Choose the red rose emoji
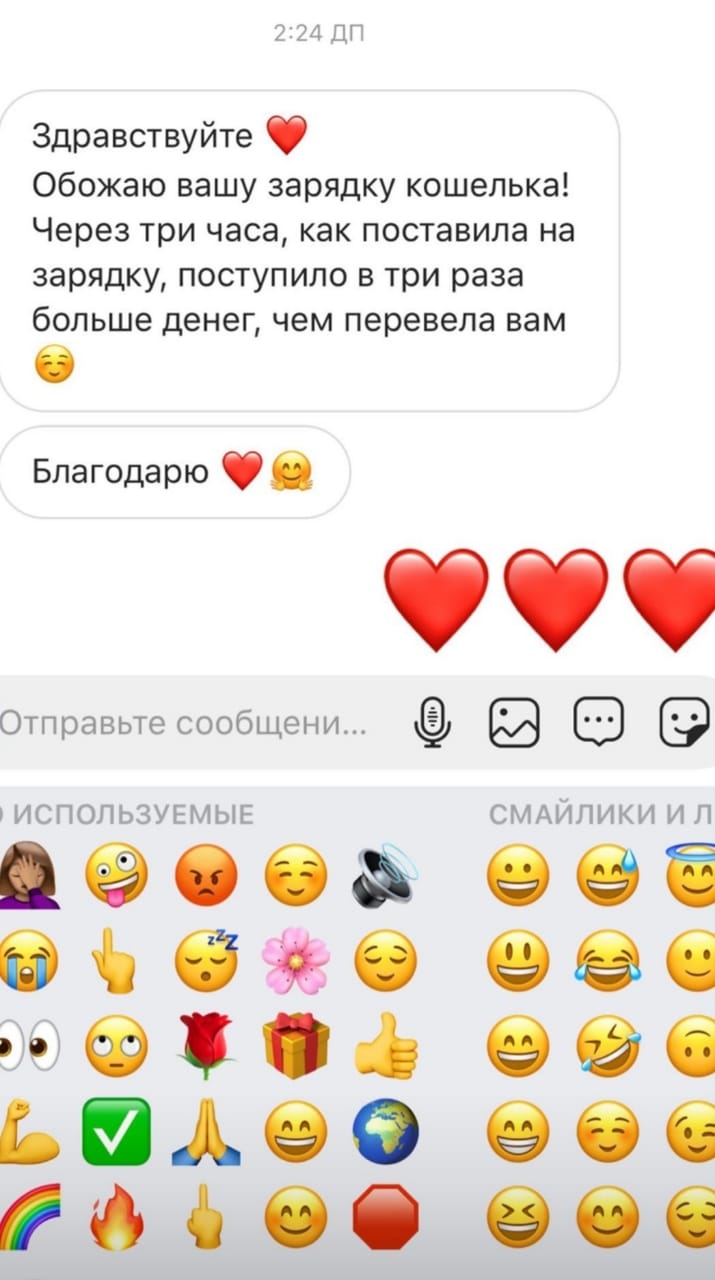 [x=206, y=1045]
